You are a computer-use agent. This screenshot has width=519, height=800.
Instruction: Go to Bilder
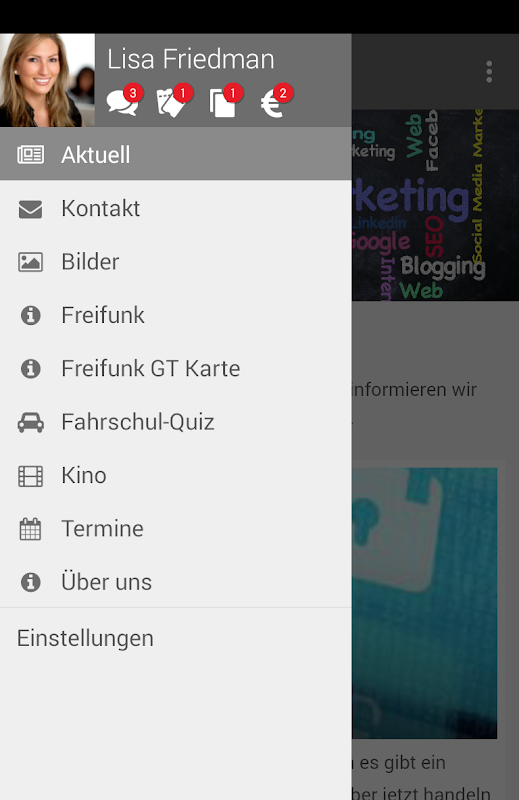[x=176, y=262]
